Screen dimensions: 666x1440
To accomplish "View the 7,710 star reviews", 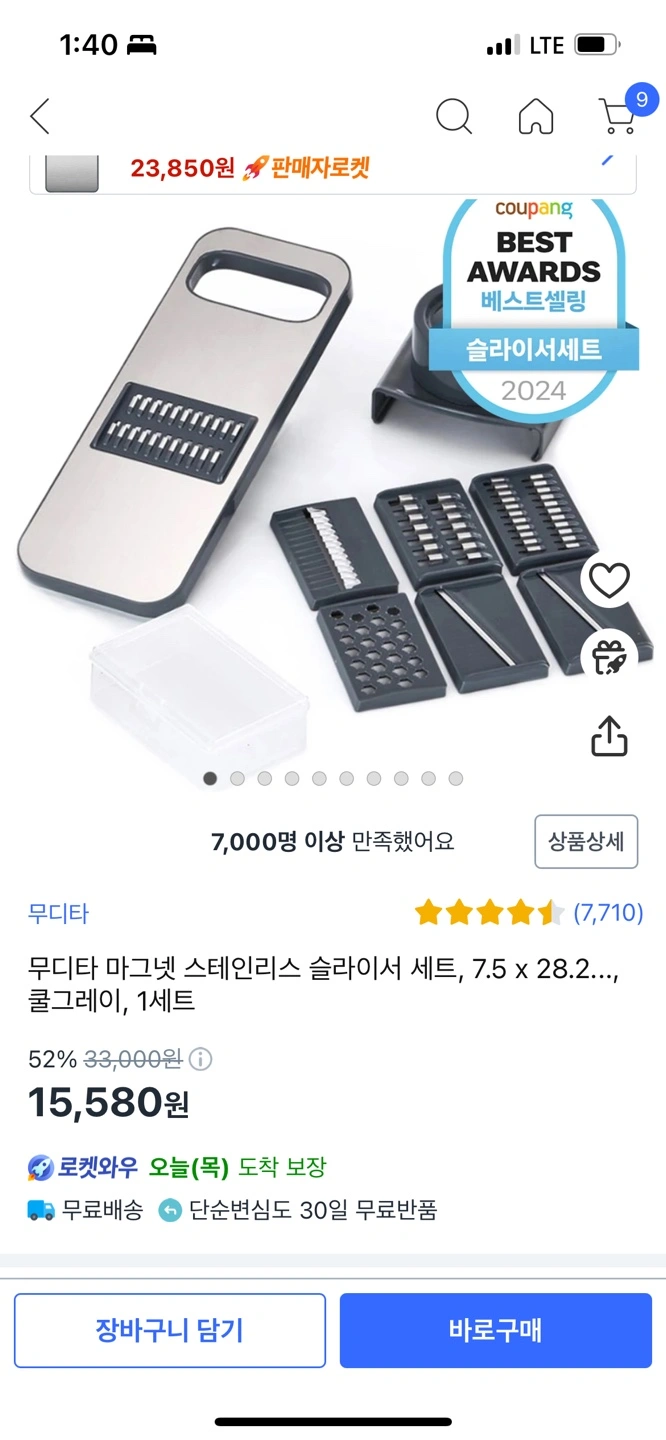I will pos(529,912).
